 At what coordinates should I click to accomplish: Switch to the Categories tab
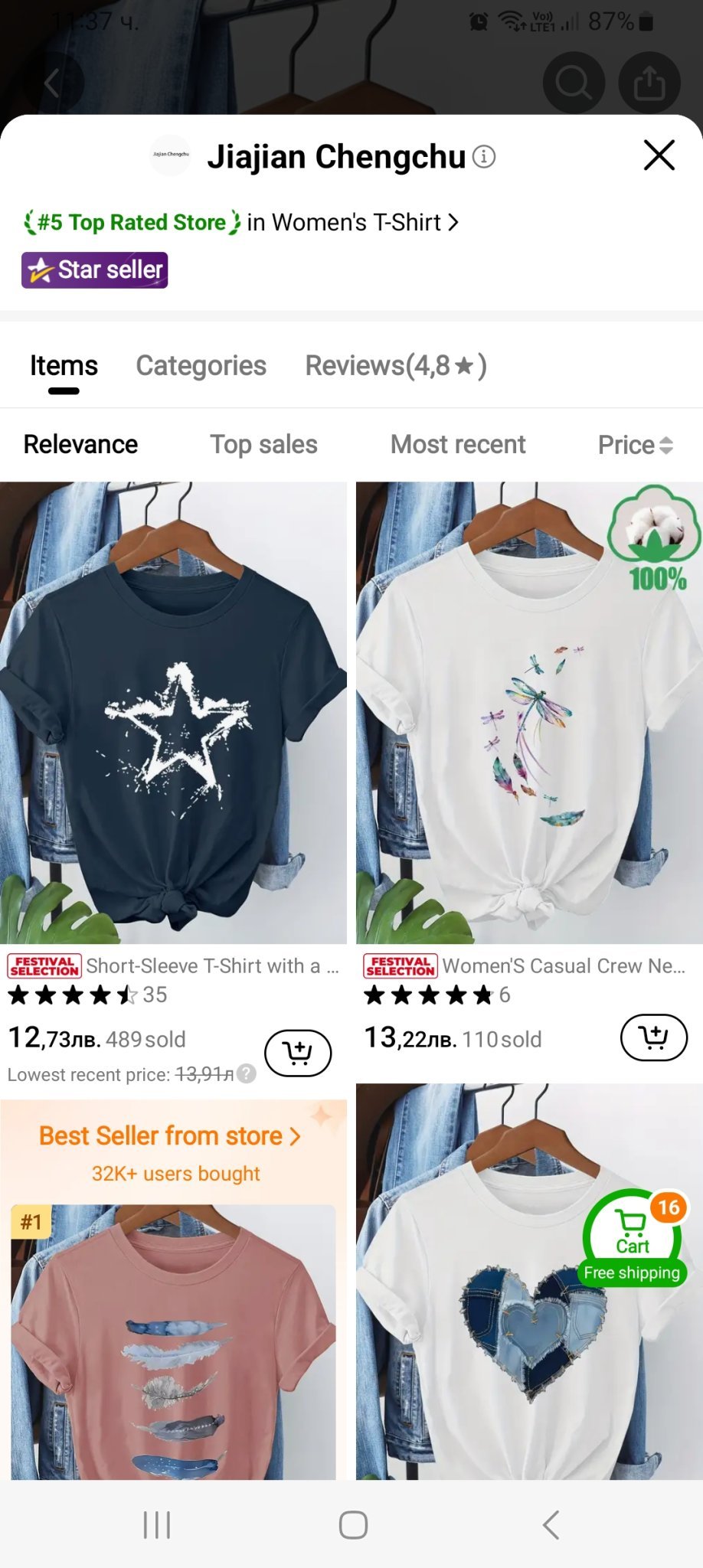(201, 366)
